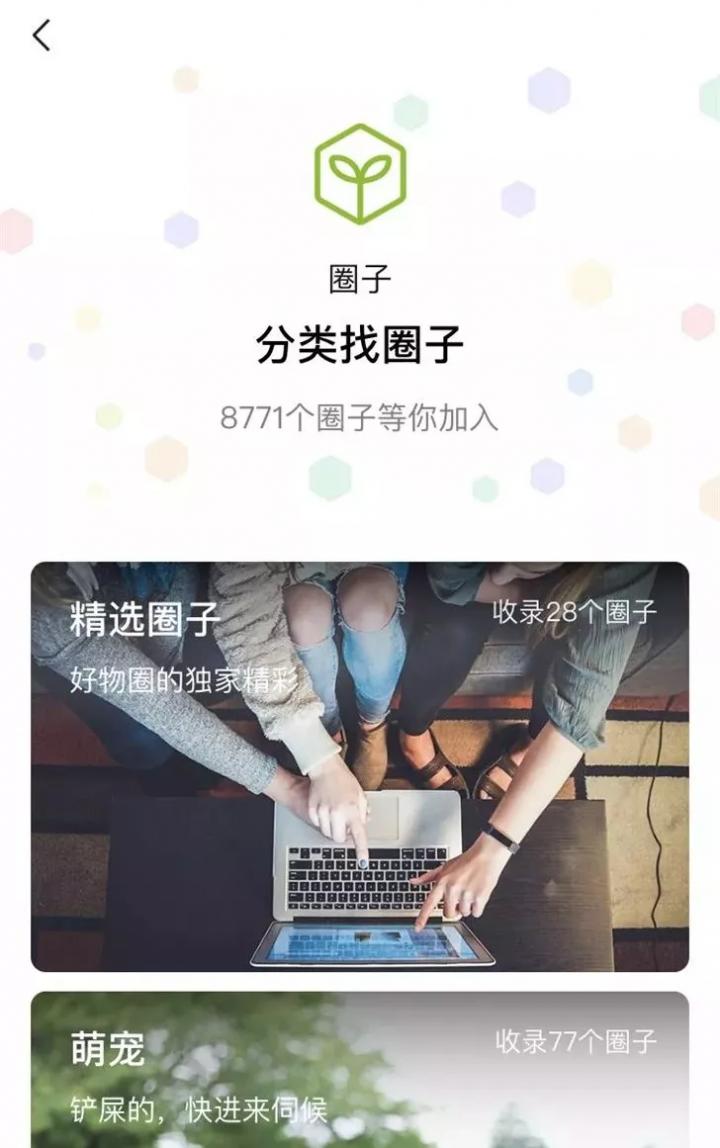Screen dimensions: 720x1148
Task: Open the 精选圈子 category card
Action: tap(360, 766)
